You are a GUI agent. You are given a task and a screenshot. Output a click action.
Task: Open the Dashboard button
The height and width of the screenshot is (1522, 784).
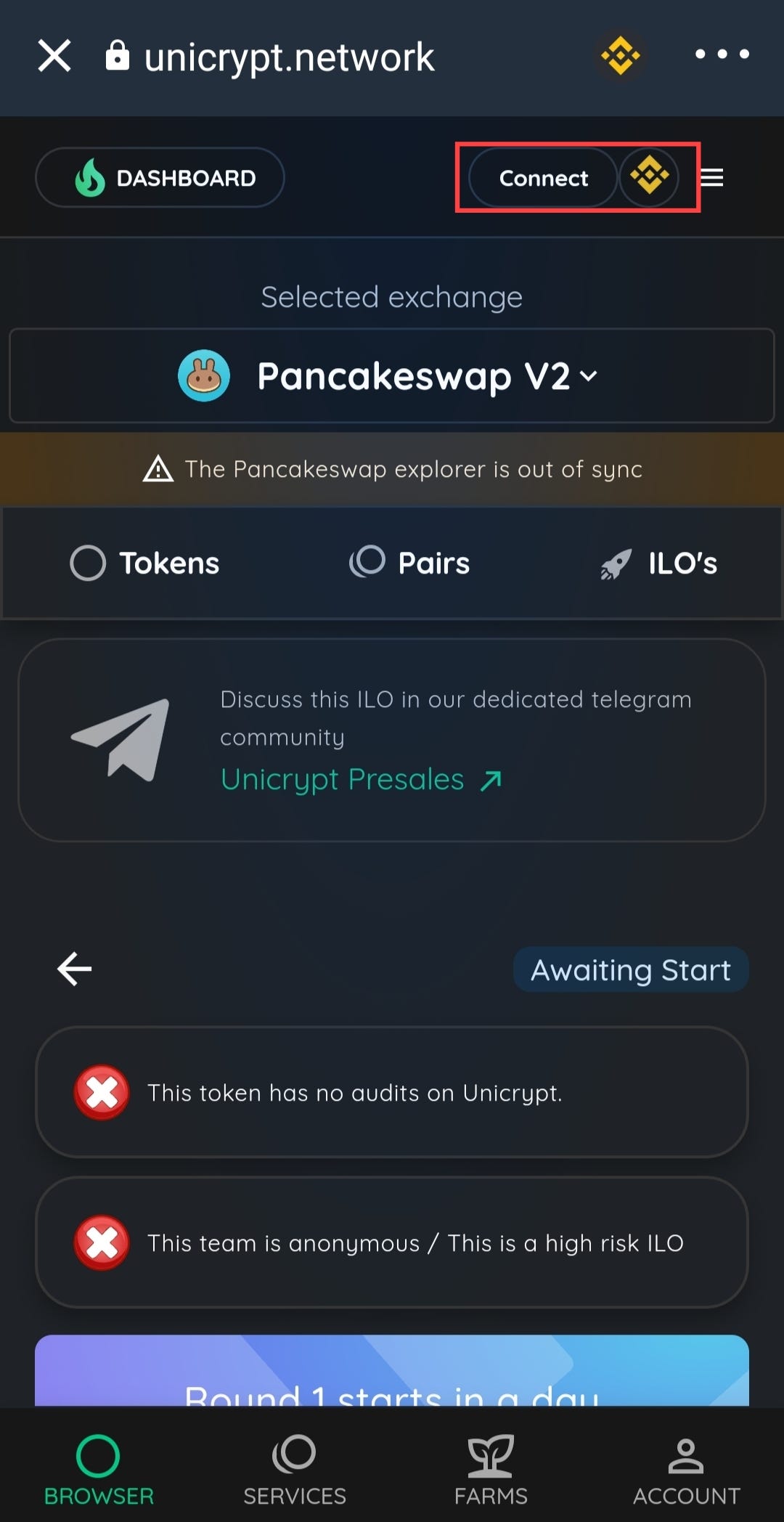pyautogui.click(x=160, y=178)
